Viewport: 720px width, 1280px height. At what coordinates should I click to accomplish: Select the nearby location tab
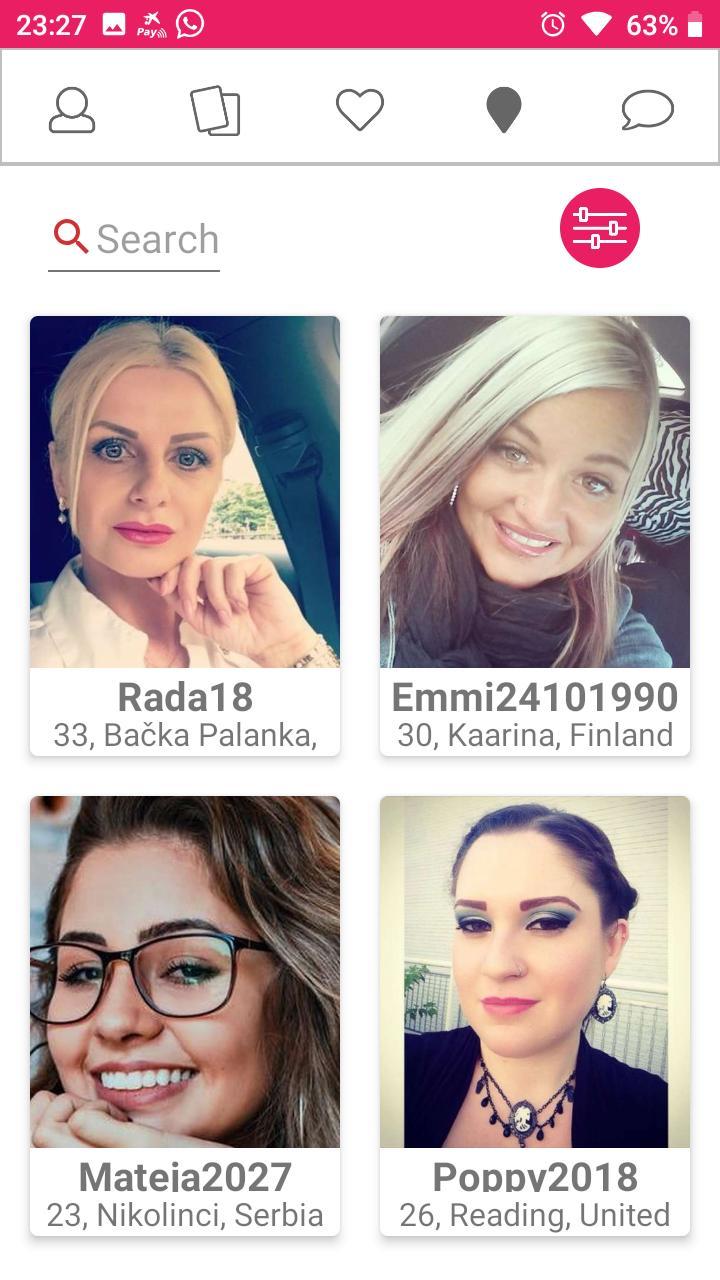[x=504, y=110]
